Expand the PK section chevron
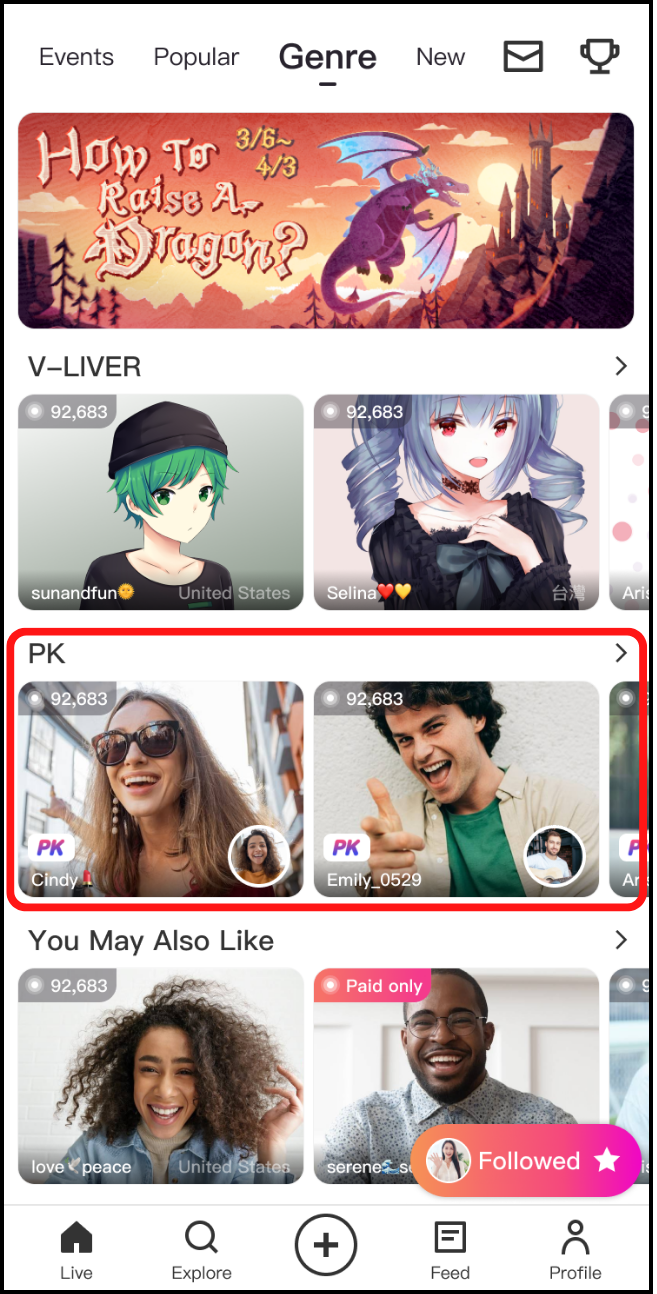 coord(621,653)
